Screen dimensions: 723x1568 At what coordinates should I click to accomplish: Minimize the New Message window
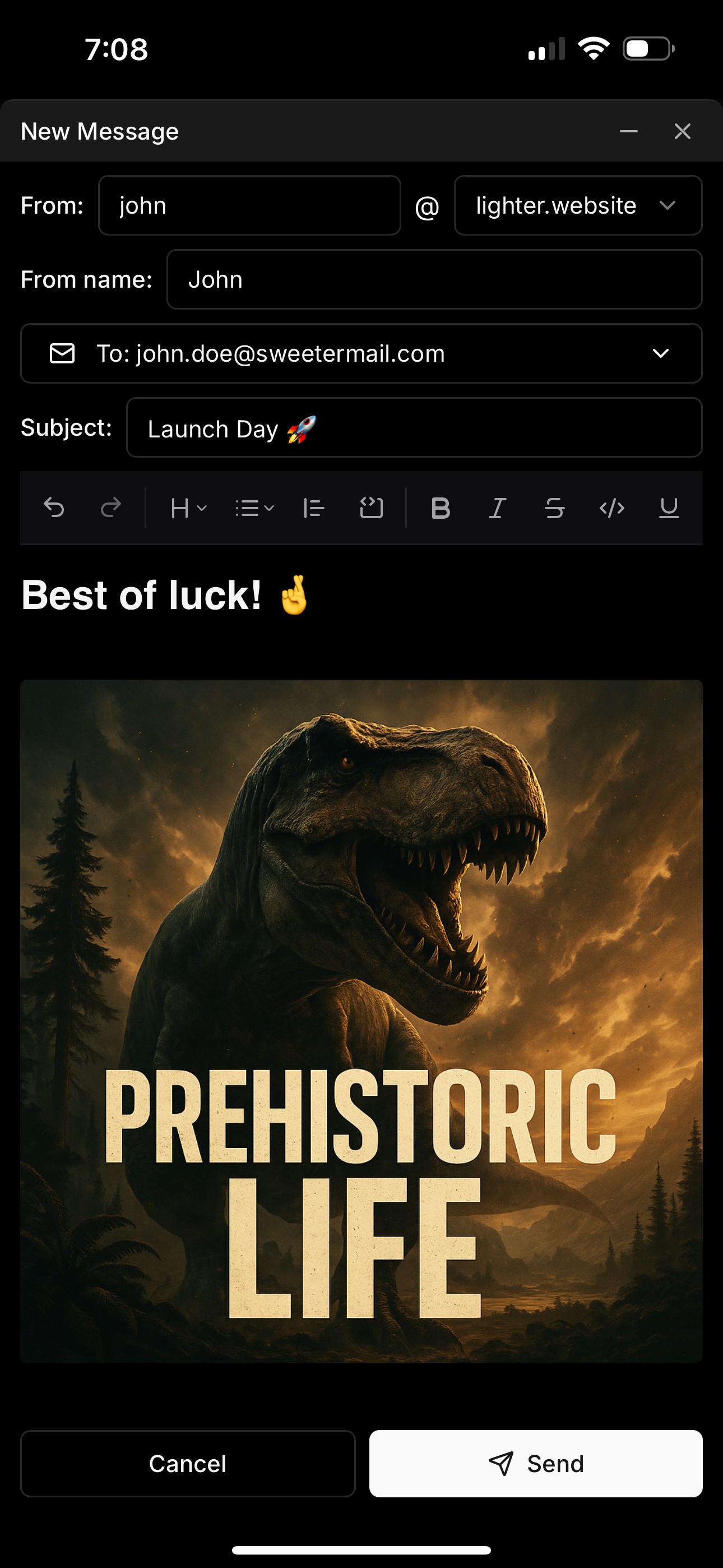click(x=629, y=131)
